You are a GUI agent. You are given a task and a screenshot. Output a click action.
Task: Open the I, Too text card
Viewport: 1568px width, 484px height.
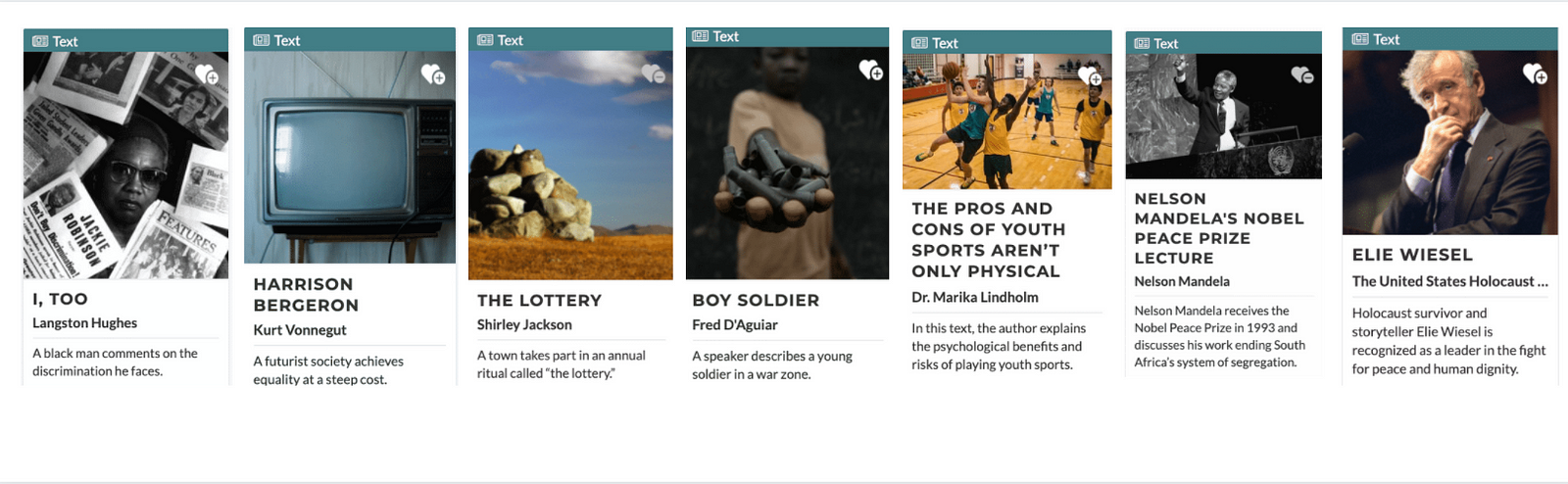60,299
